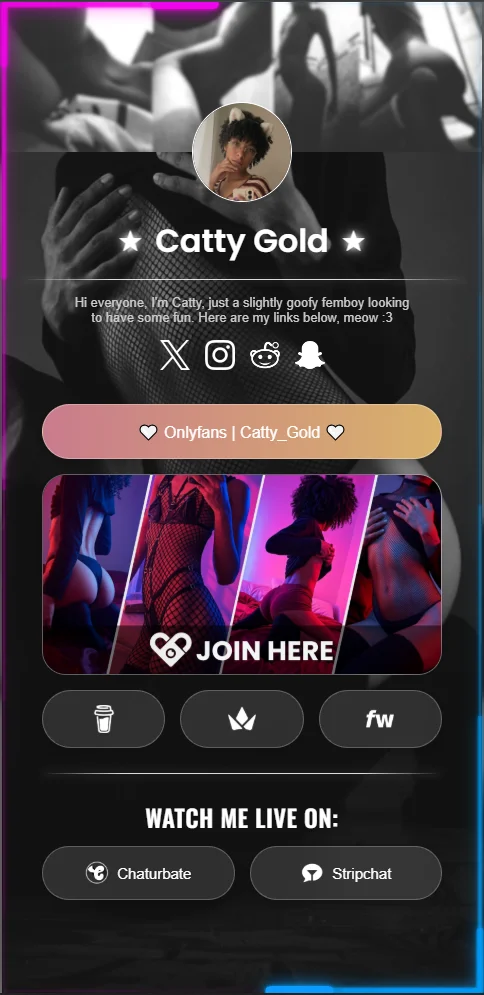
Task: Tap the crown-shaped icon button
Action: pos(242,719)
